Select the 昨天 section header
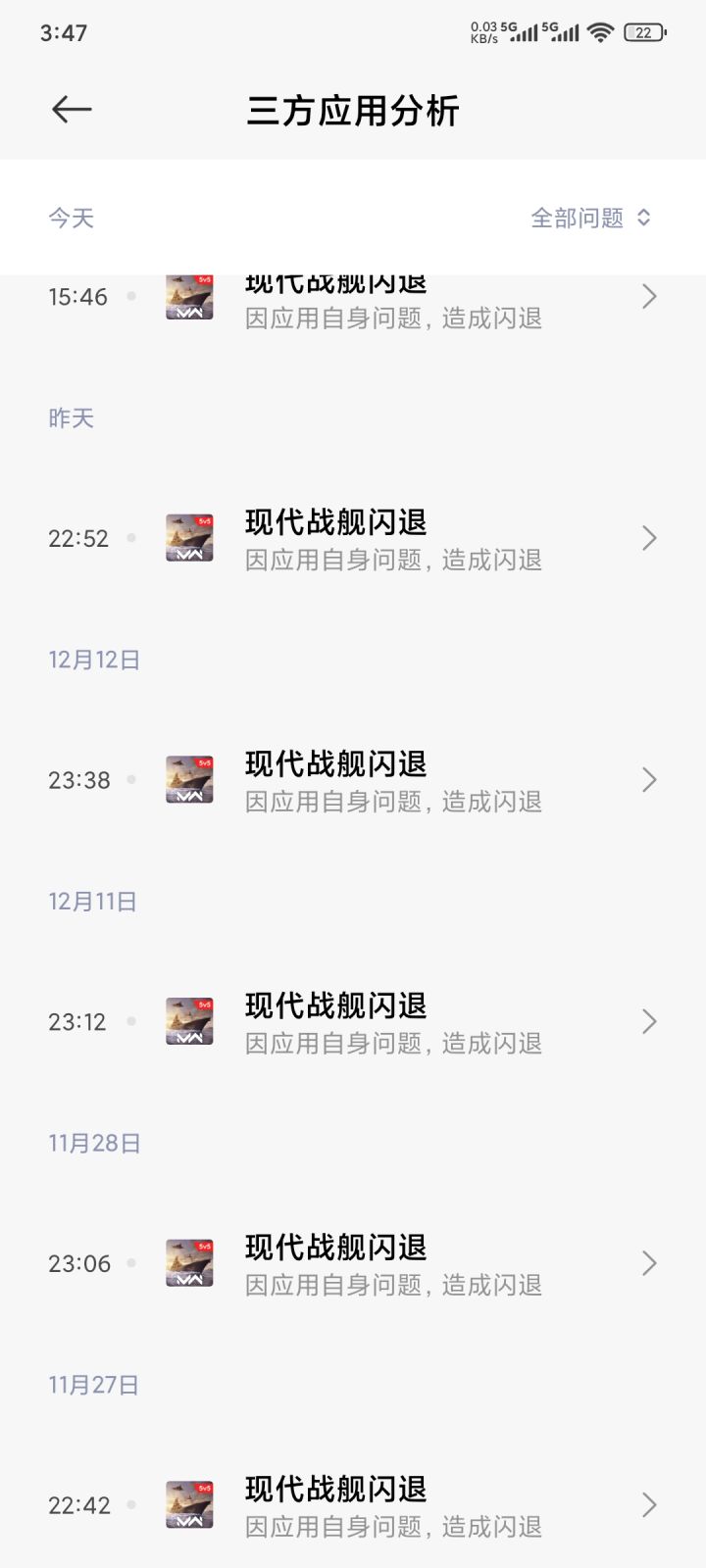The image size is (706, 1568). tap(69, 417)
